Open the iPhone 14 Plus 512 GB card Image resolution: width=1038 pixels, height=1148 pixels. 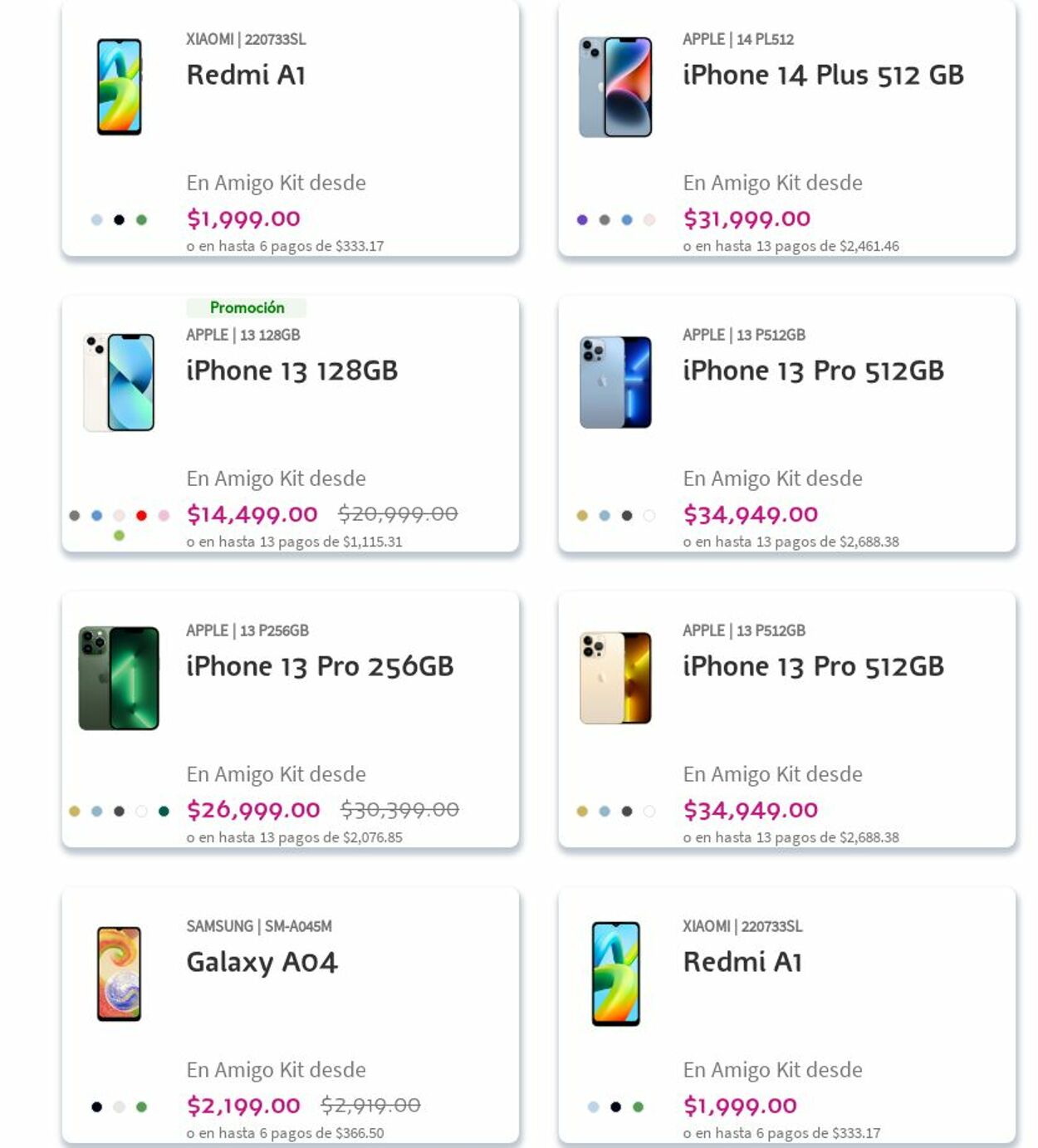pyautogui.click(x=822, y=76)
